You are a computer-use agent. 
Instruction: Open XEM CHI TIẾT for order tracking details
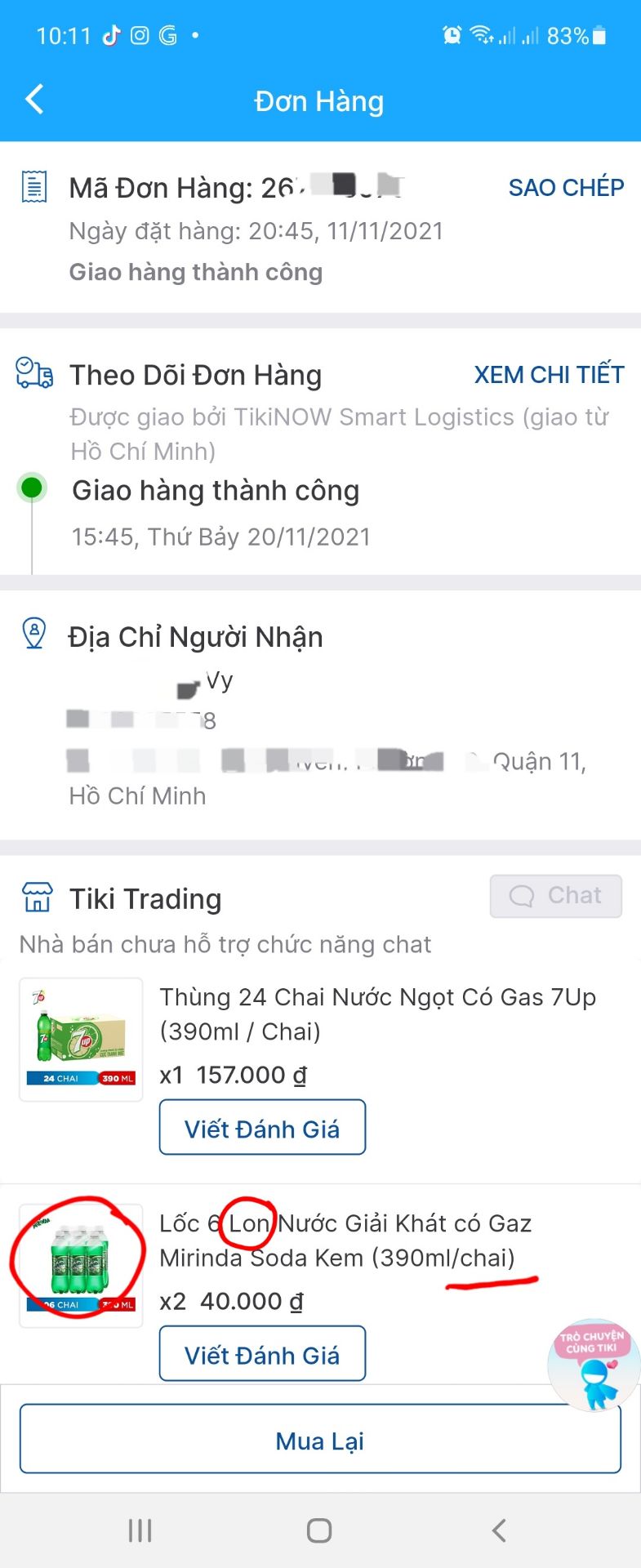549,375
